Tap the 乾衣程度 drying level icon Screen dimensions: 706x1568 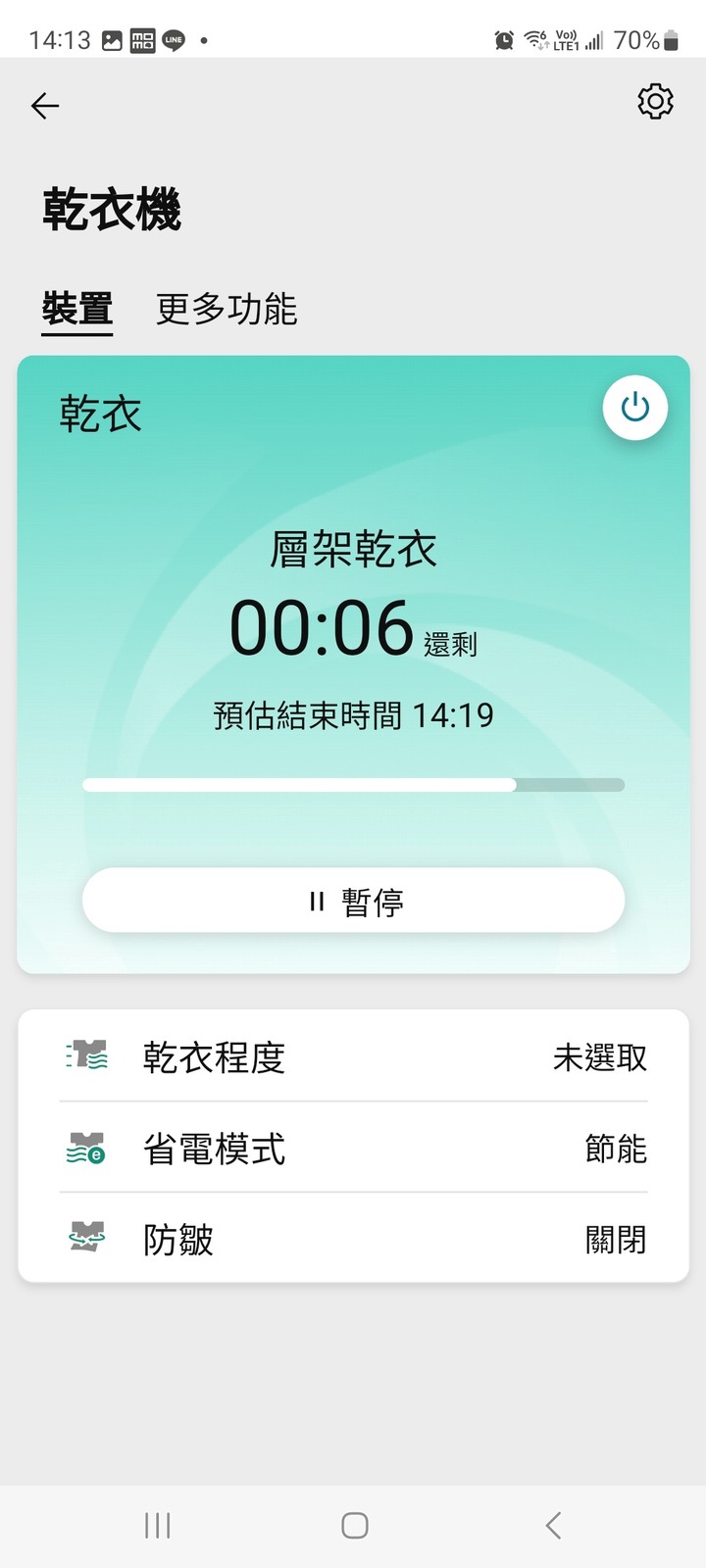pos(86,1056)
